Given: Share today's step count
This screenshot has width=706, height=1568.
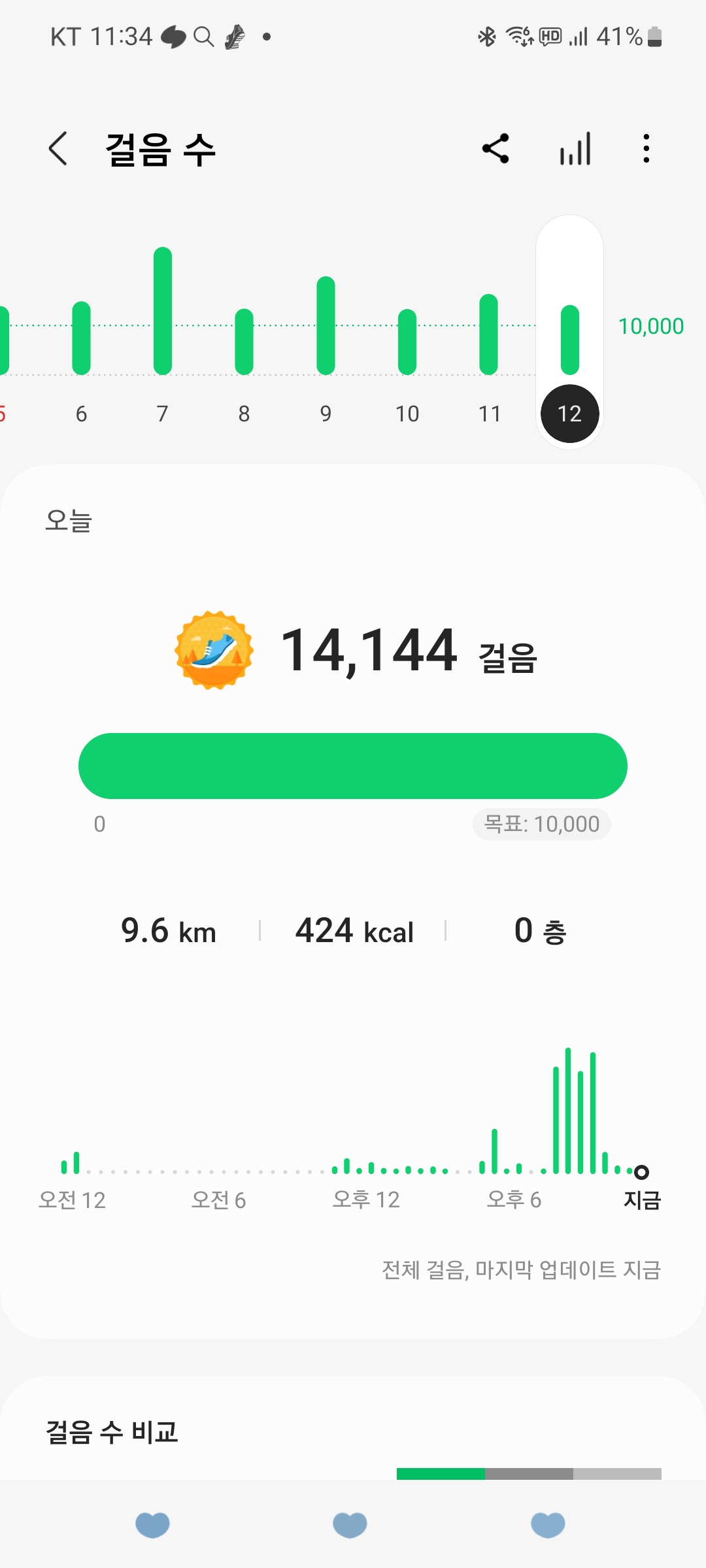Looking at the screenshot, I should click(496, 149).
